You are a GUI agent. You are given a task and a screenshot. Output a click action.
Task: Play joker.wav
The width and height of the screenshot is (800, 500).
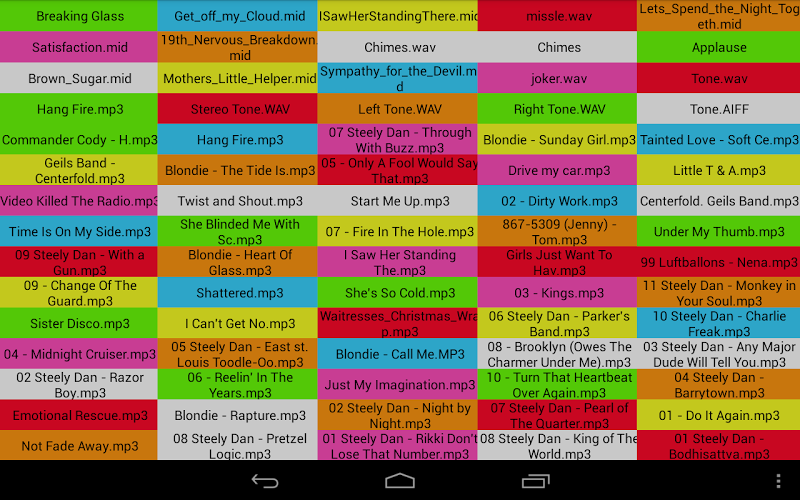point(558,78)
